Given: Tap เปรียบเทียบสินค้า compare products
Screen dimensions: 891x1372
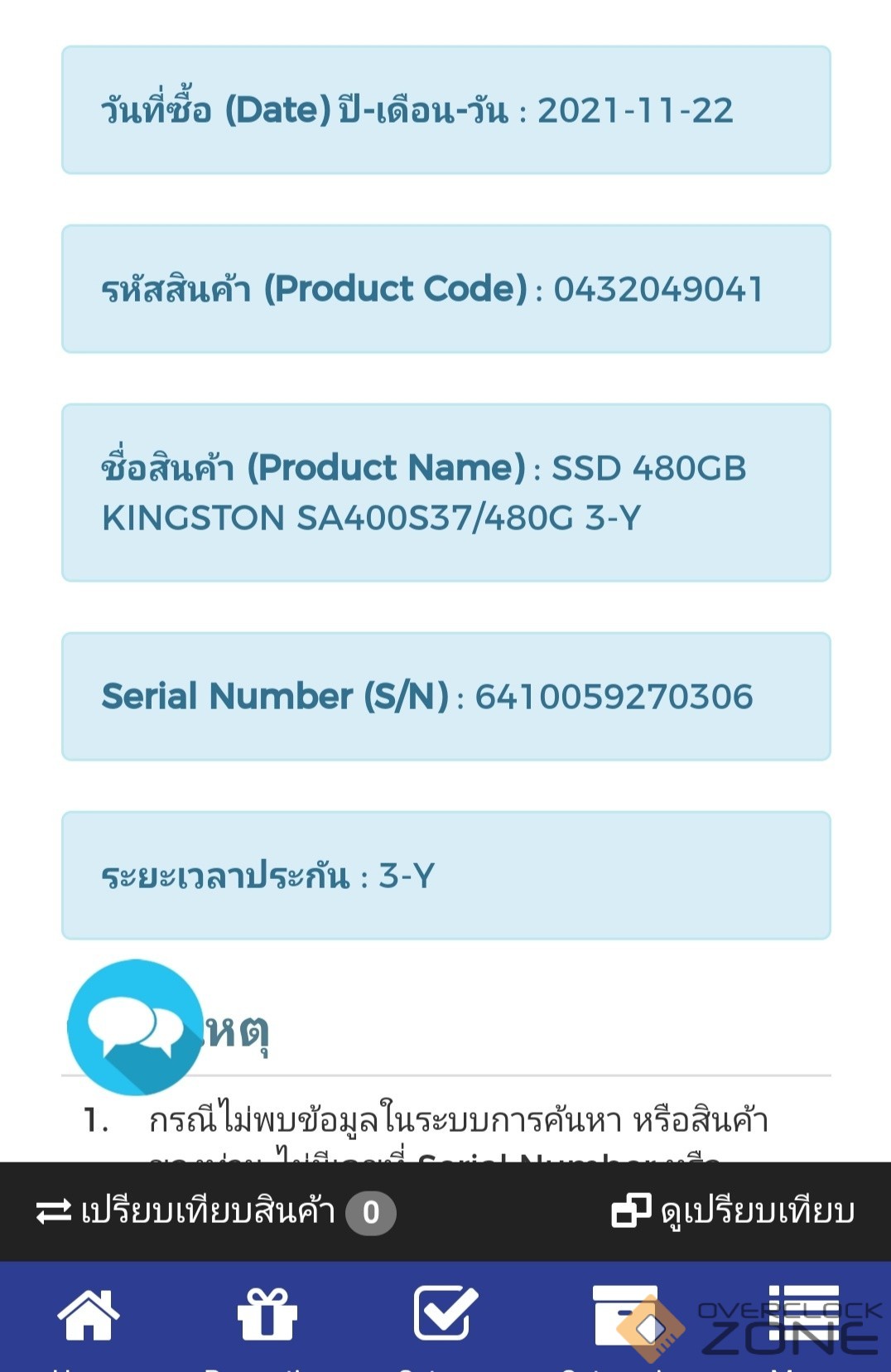Looking at the screenshot, I should 214,1212.
